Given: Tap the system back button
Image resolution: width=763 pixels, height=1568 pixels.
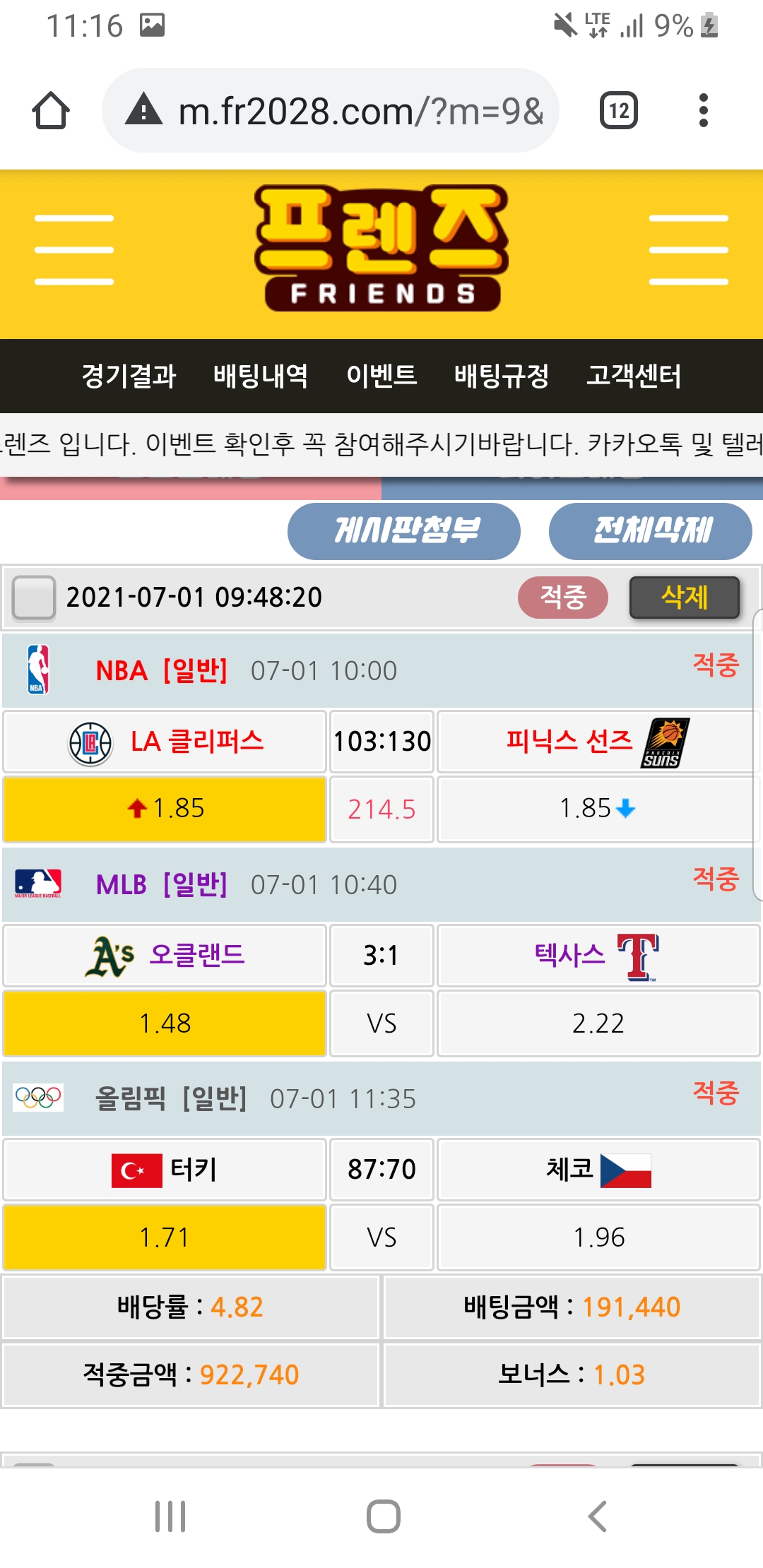Looking at the screenshot, I should [598, 1516].
